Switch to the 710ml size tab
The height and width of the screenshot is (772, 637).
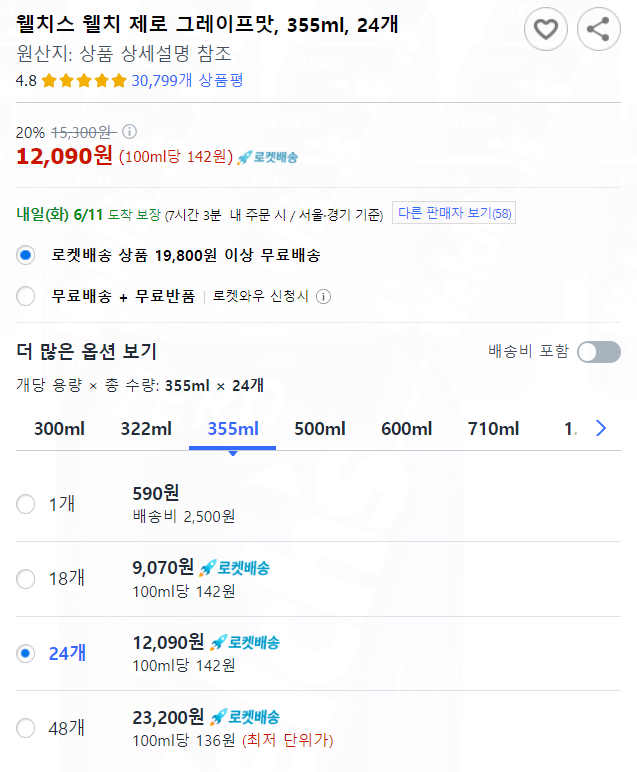[493, 429]
